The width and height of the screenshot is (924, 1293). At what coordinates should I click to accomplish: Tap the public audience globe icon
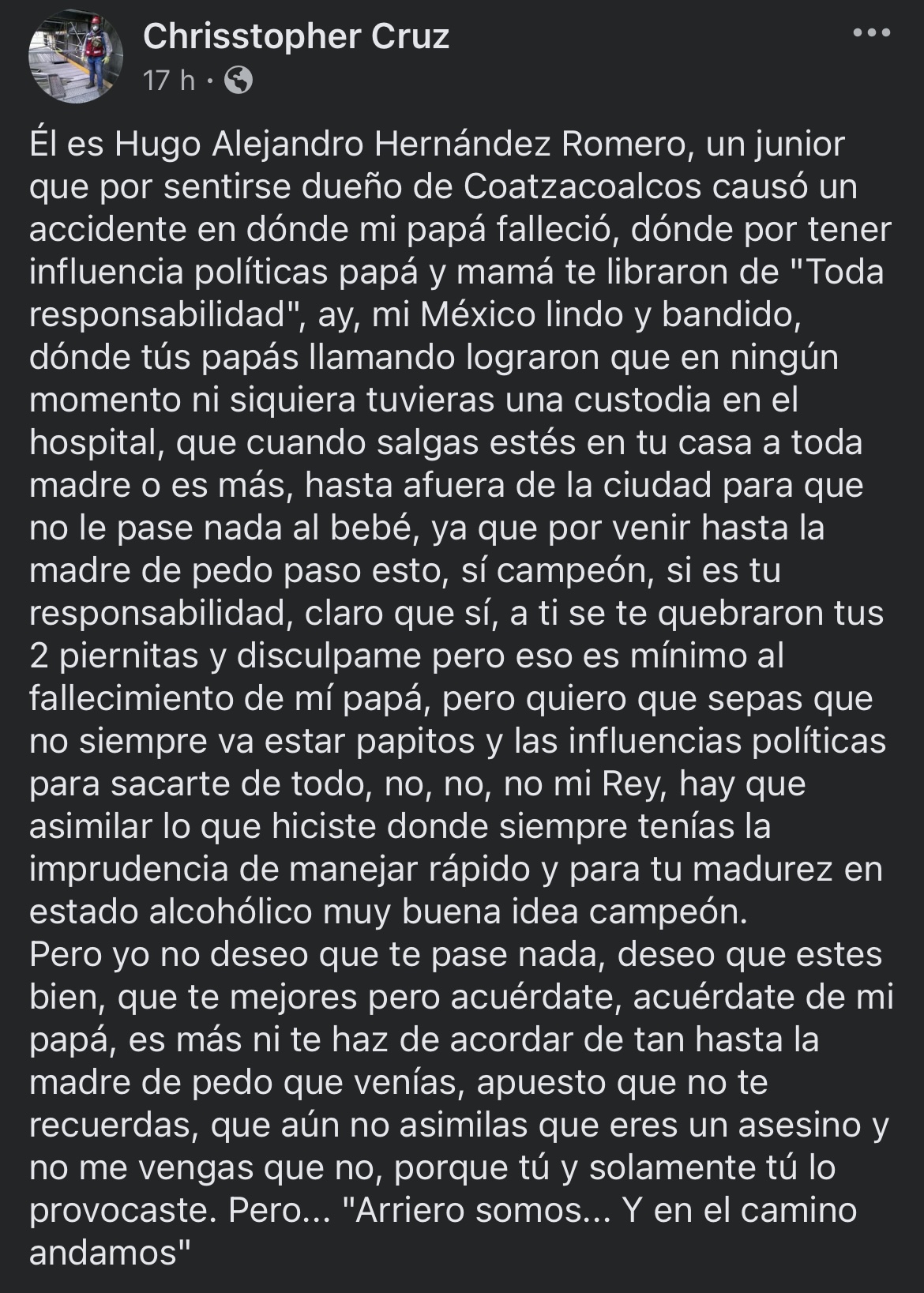point(239,80)
